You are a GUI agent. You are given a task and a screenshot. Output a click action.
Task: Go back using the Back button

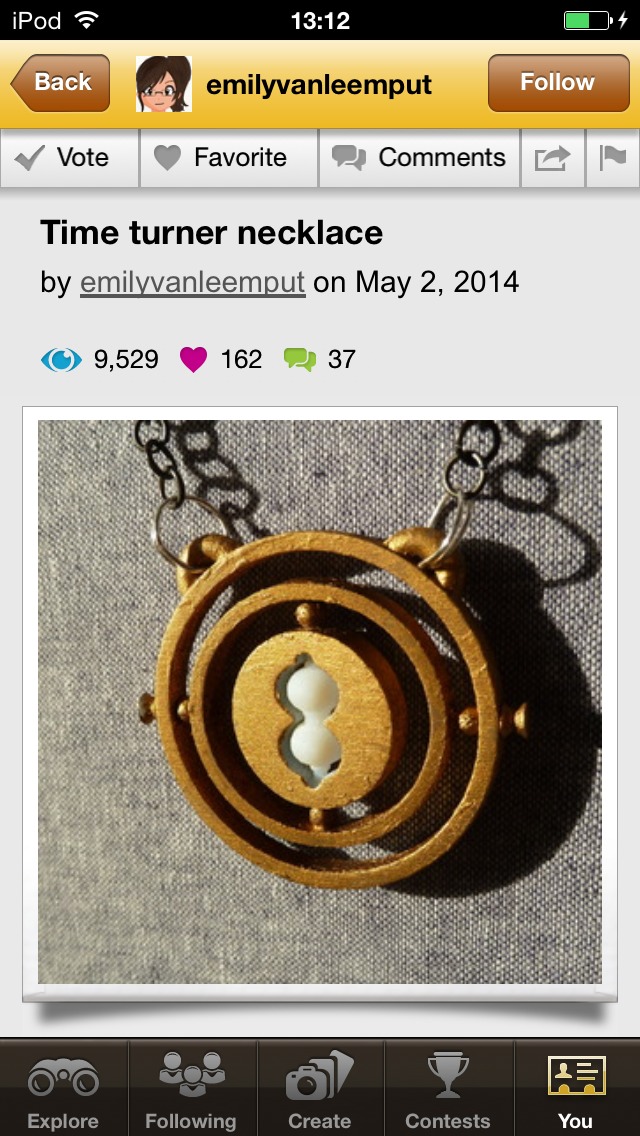point(60,83)
